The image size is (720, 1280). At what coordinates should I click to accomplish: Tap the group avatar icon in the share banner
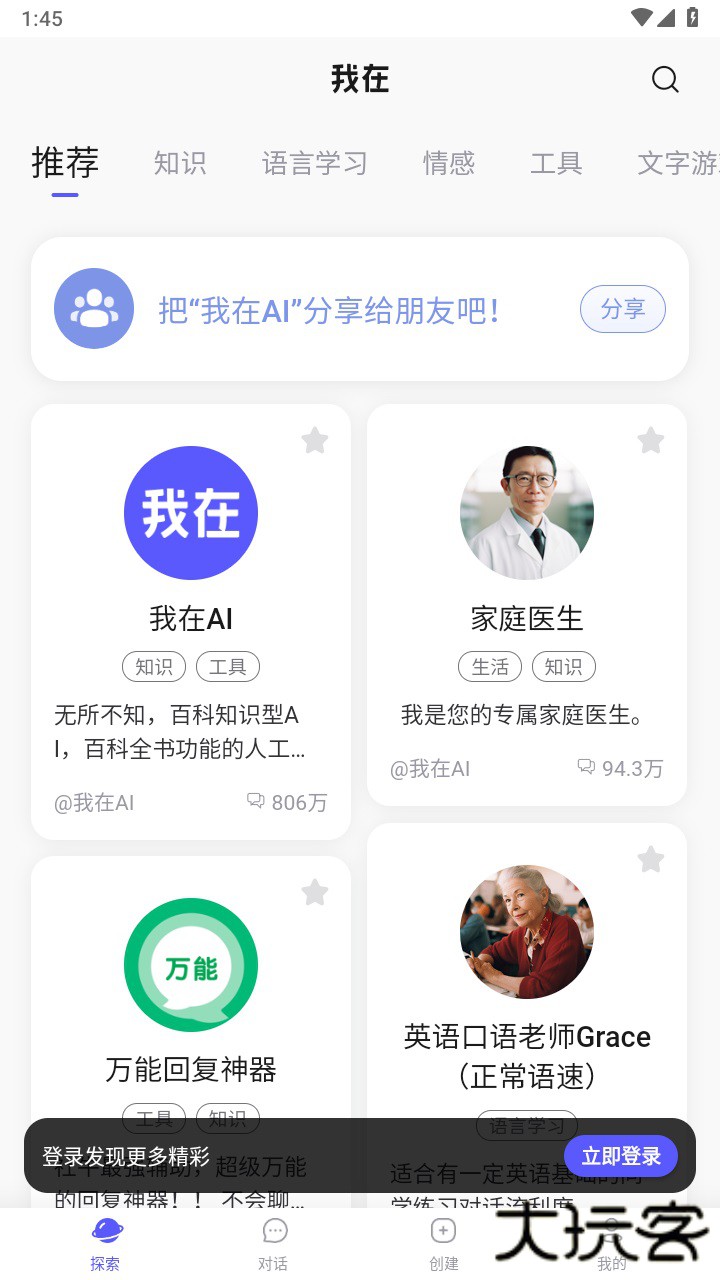93,309
